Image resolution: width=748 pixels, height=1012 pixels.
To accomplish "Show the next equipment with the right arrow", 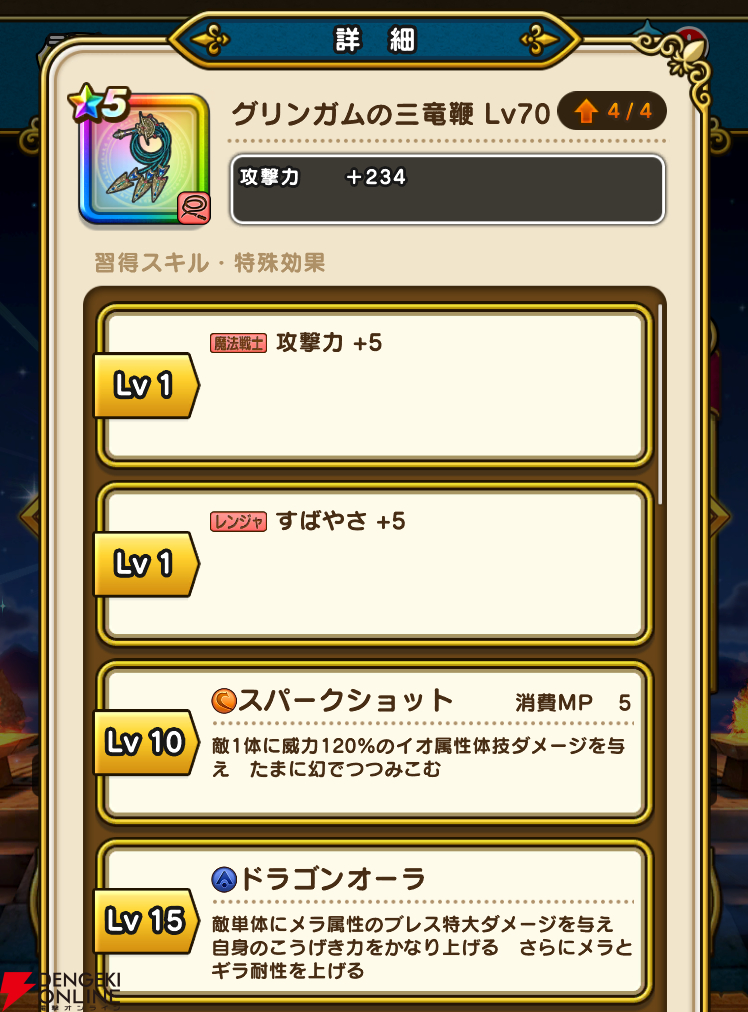I will [x=720, y=515].
